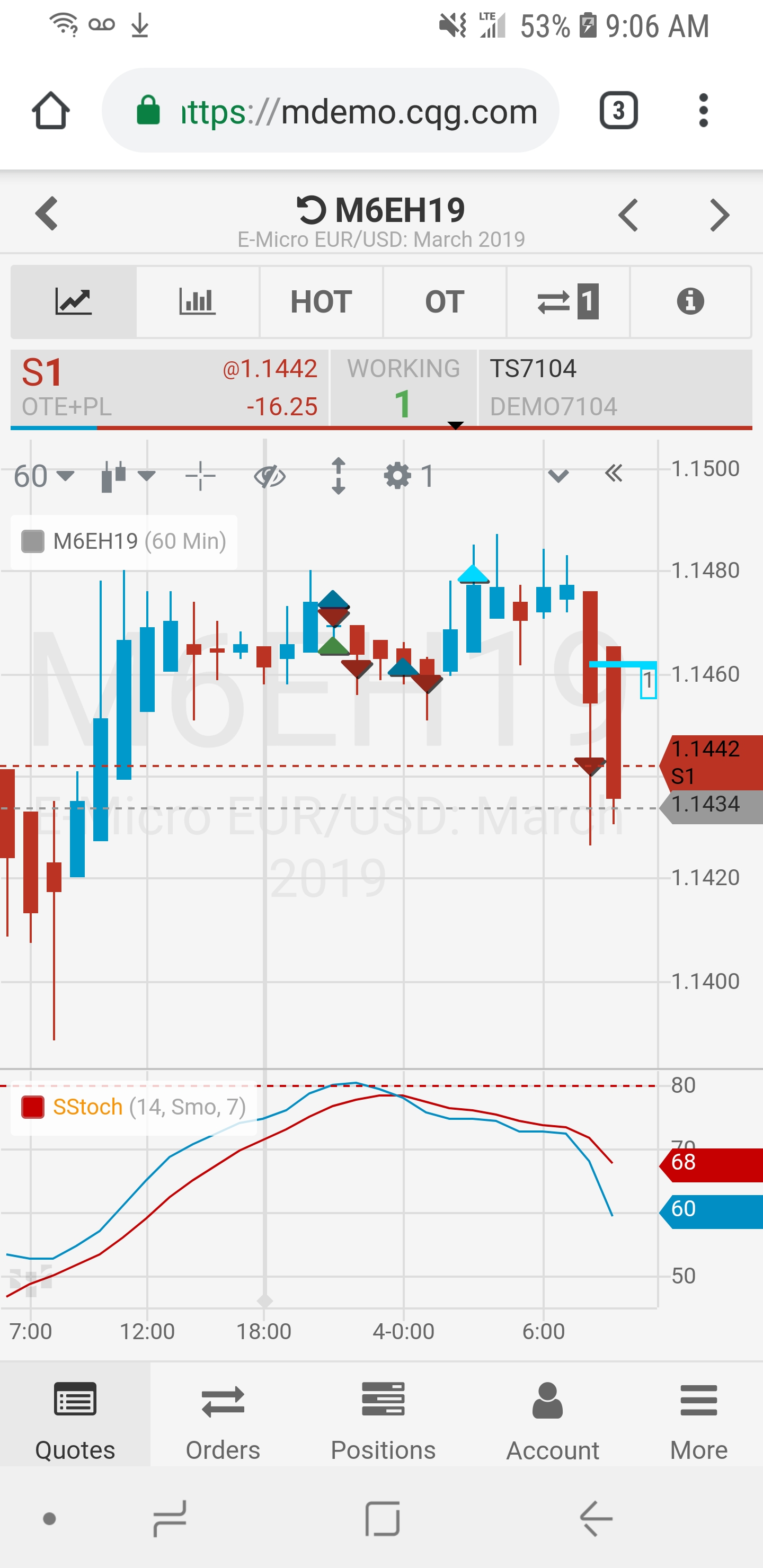This screenshot has width=763, height=1568.
Task: Switch to the OT tab
Action: point(445,302)
